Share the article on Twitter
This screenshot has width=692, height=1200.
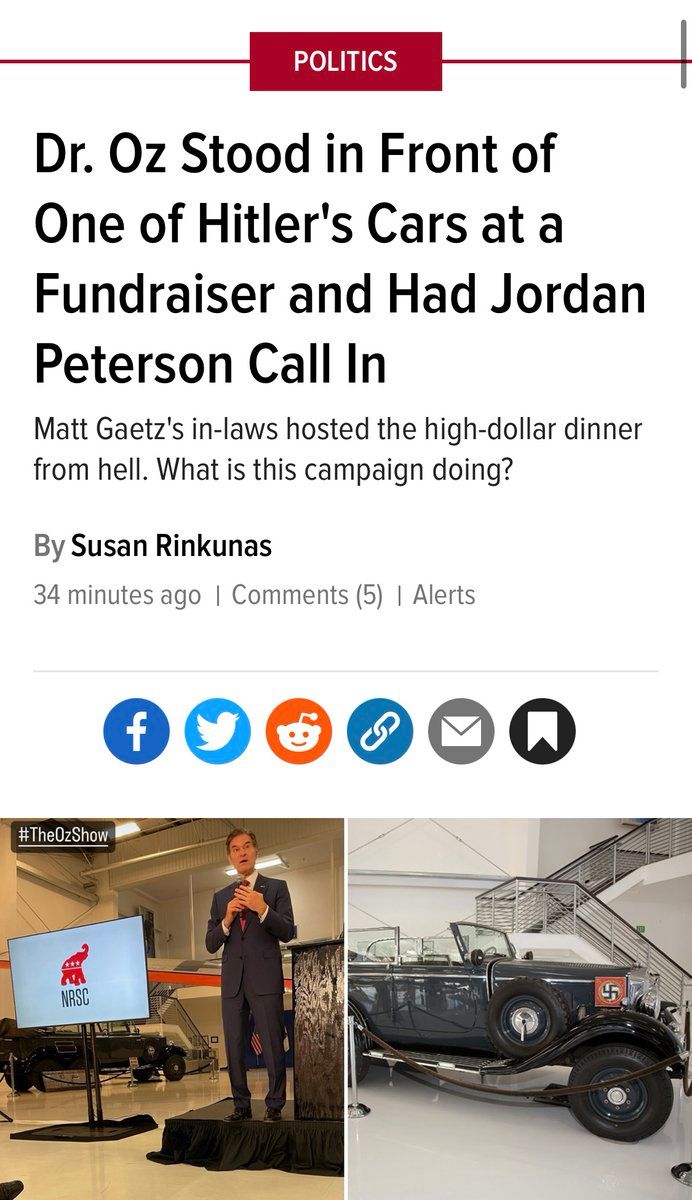pos(218,732)
